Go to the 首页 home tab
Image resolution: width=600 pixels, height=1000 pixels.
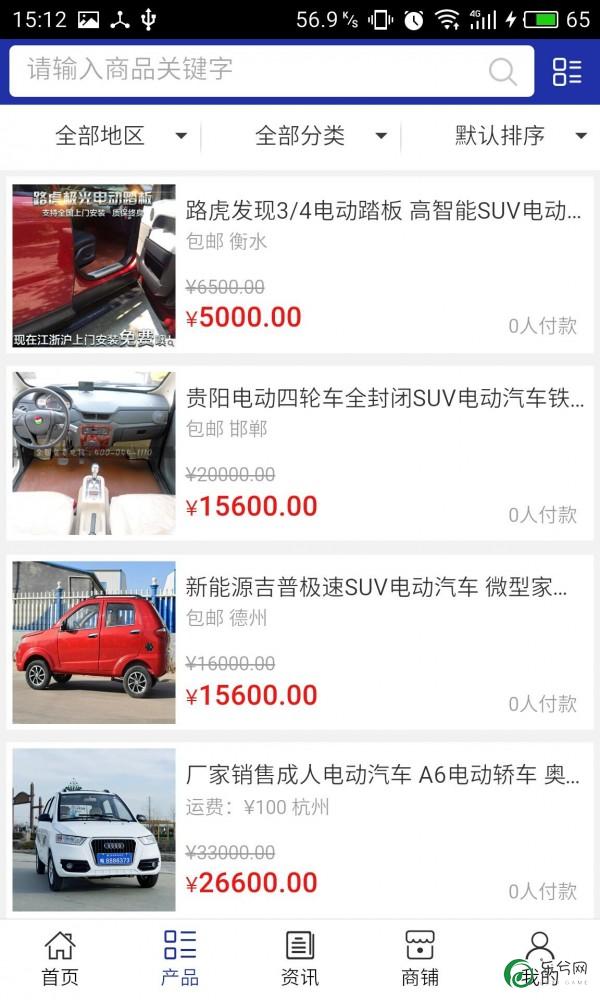(60, 959)
